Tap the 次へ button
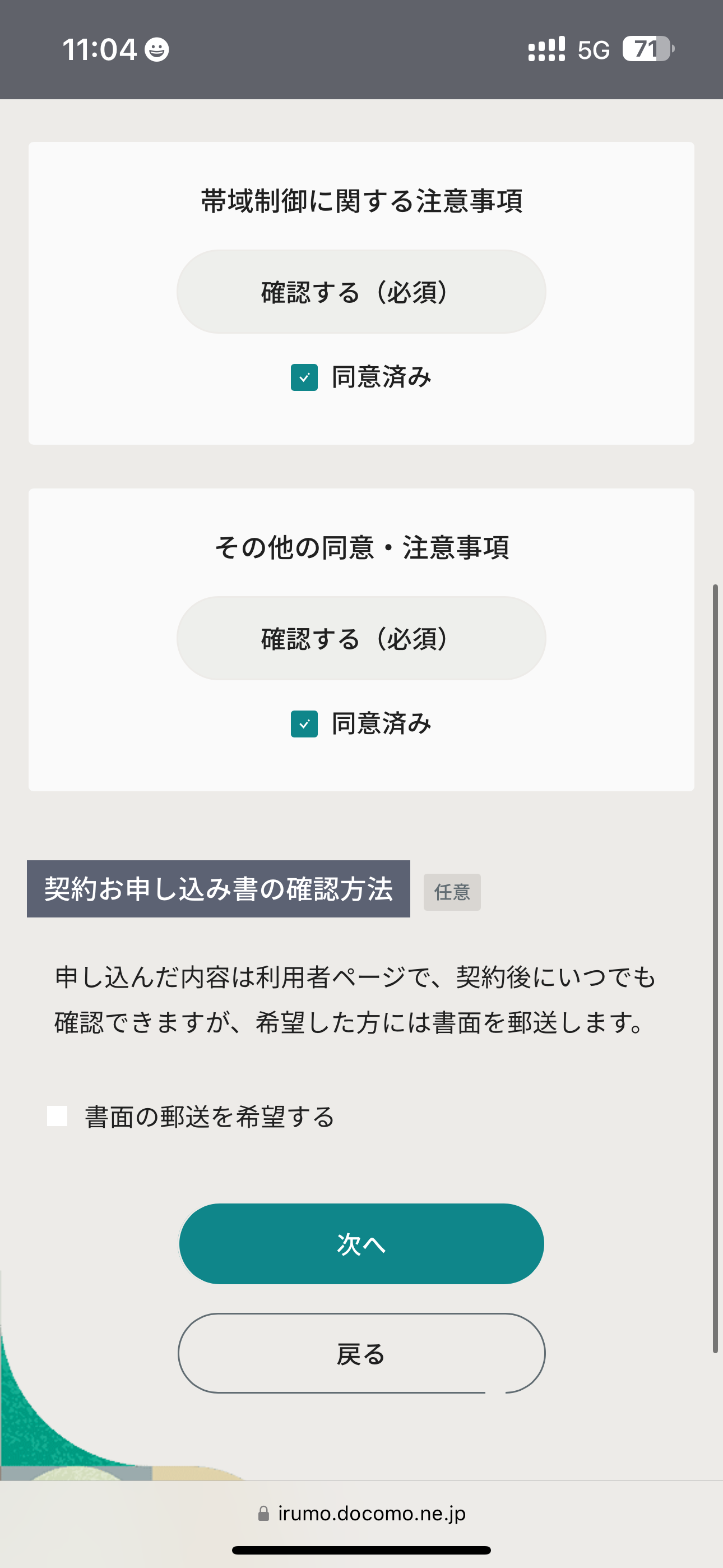Image resolution: width=723 pixels, height=1568 pixels. point(361,1243)
